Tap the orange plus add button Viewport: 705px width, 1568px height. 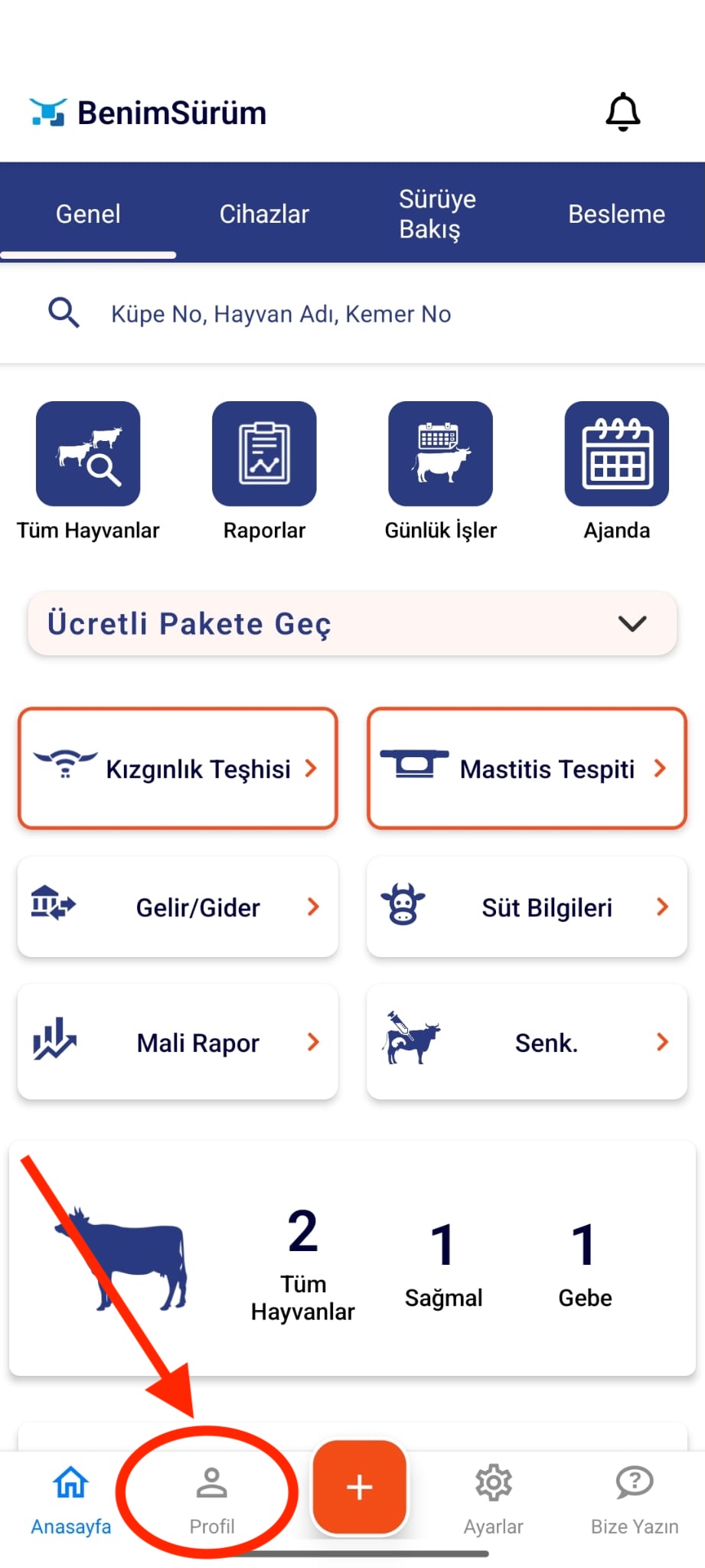click(359, 1487)
